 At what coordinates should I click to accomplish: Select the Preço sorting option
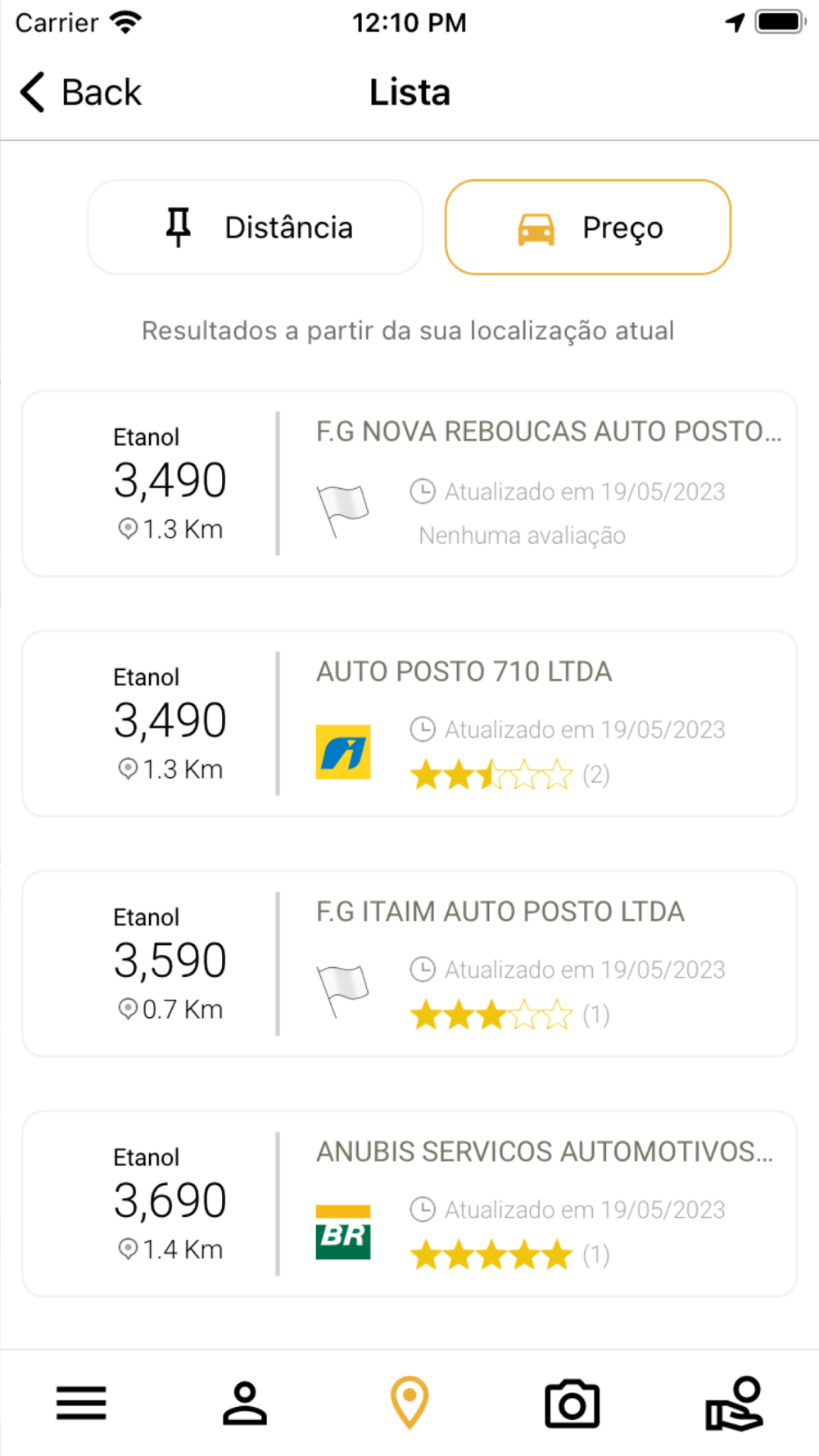(588, 228)
